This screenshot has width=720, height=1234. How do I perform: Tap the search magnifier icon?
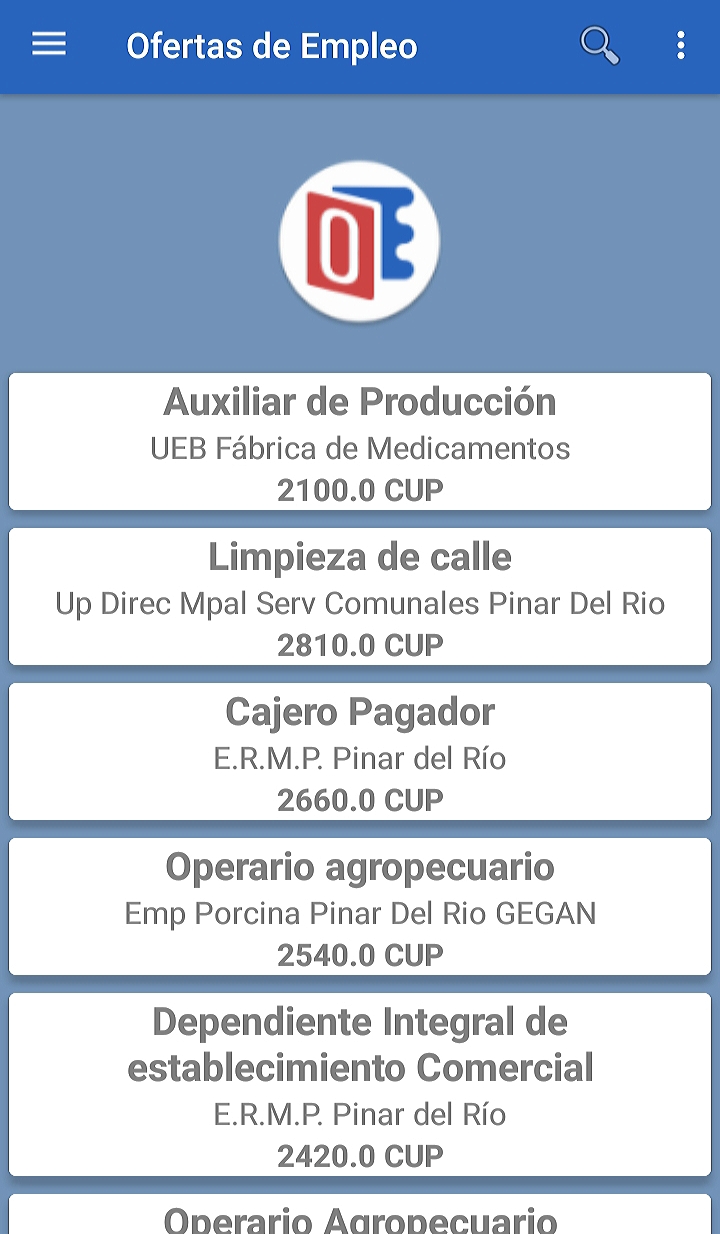pos(599,45)
